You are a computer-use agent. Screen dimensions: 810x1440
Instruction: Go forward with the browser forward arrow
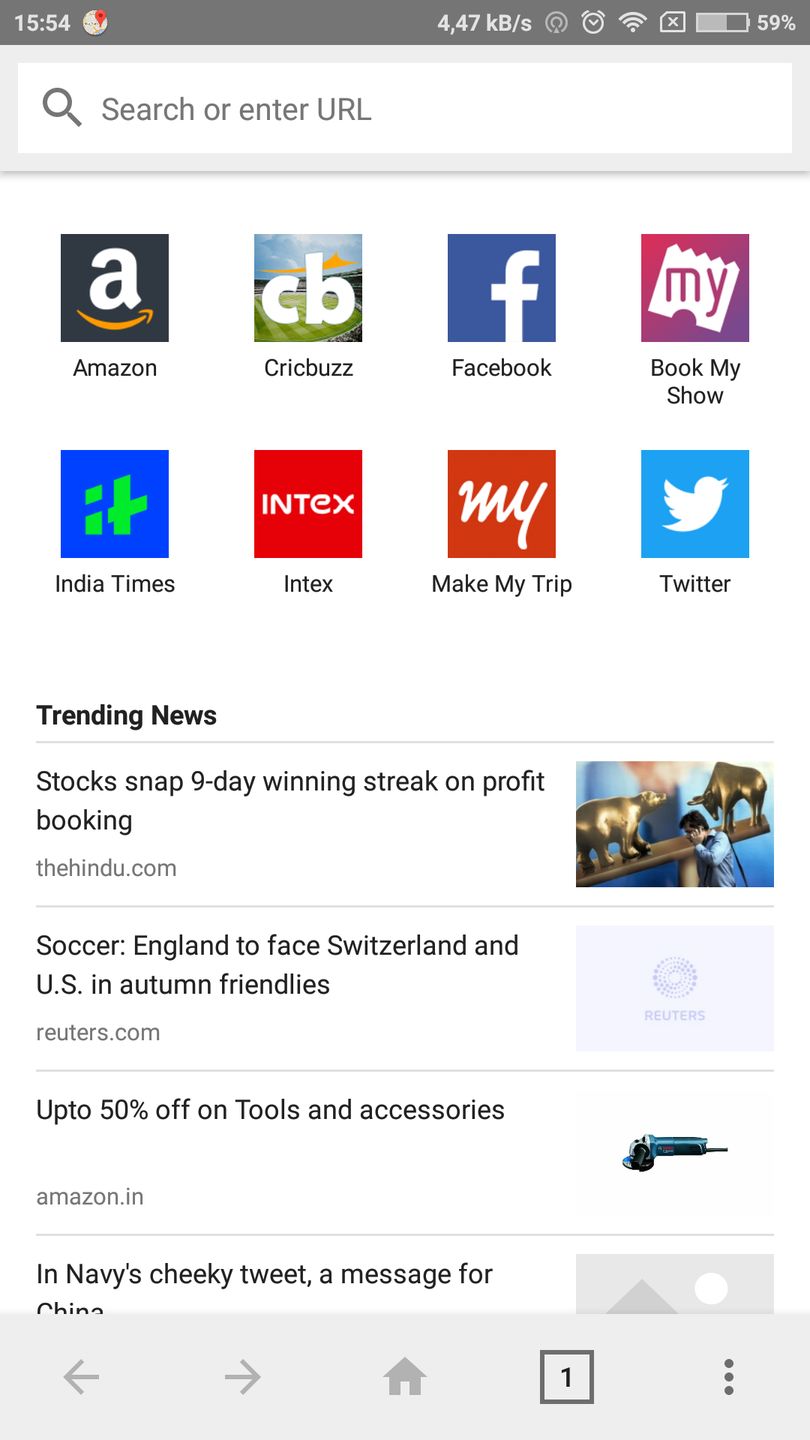tap(242, 1377)
